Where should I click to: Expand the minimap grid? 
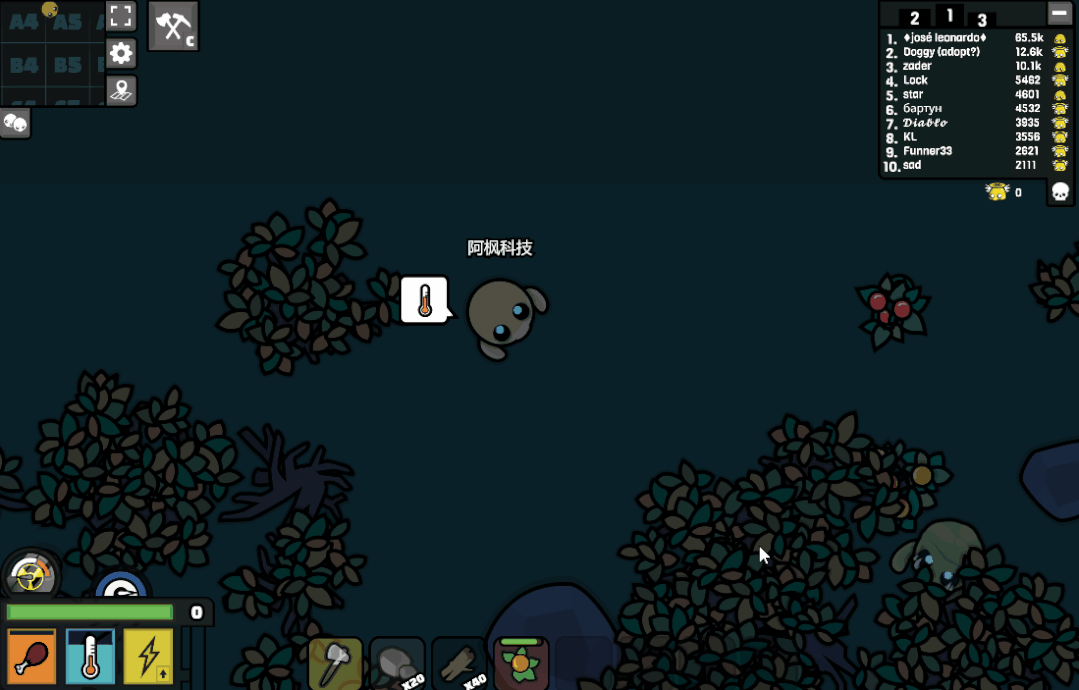point(52,52)
